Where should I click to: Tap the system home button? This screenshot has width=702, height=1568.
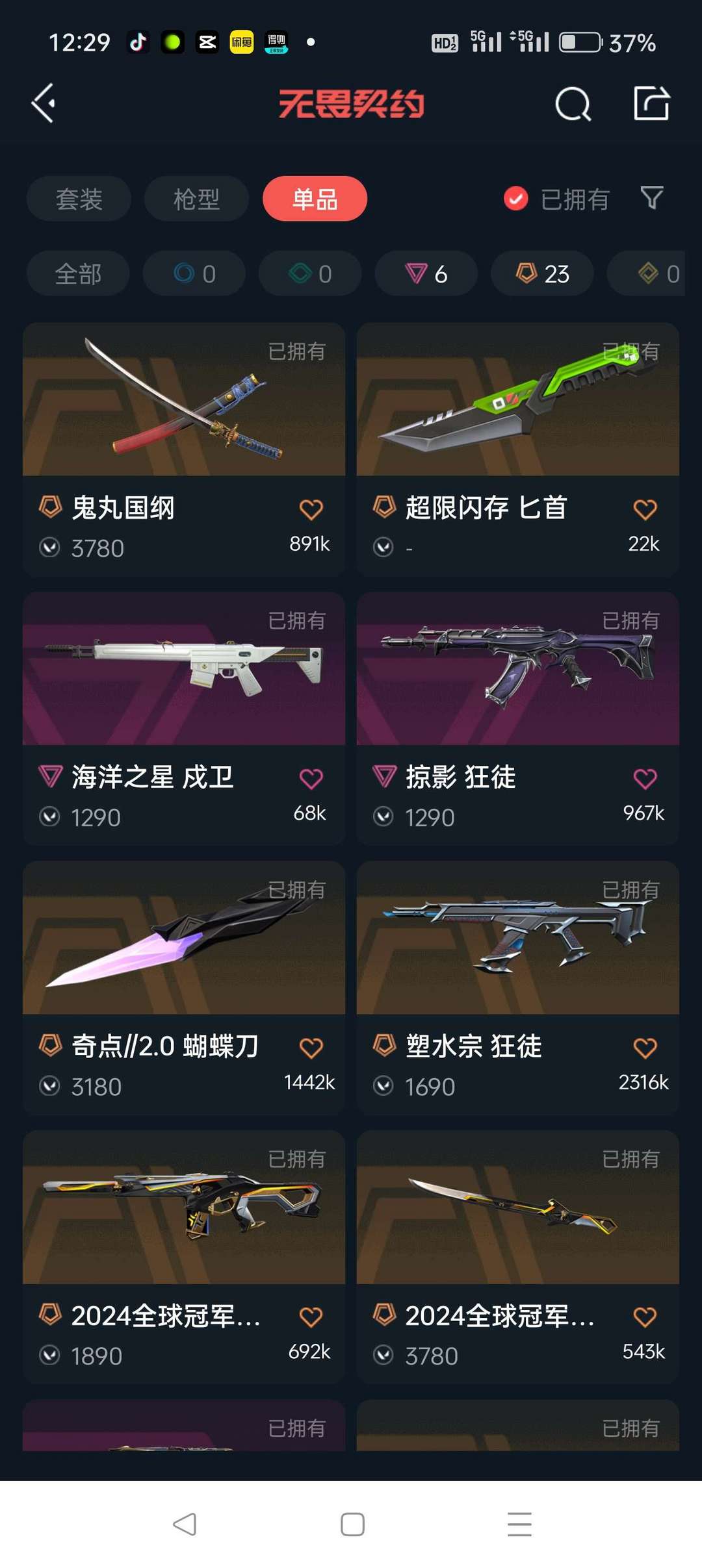(x=352, y=1524)
